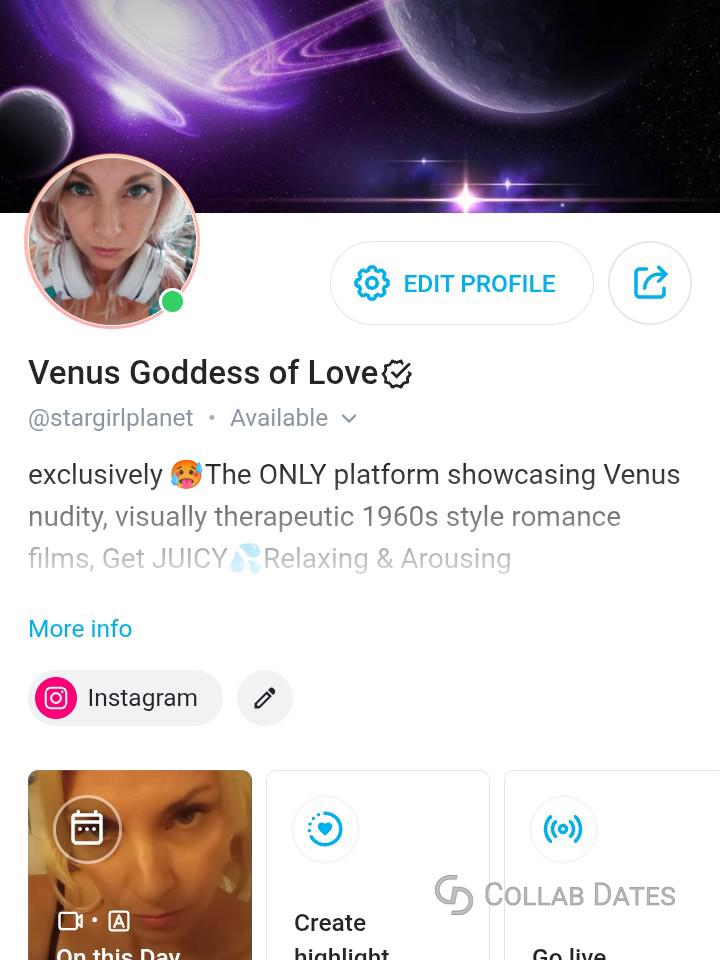Select the Create highlight card
Viewport: 720px width, 960px height.
tap(377, 865)
